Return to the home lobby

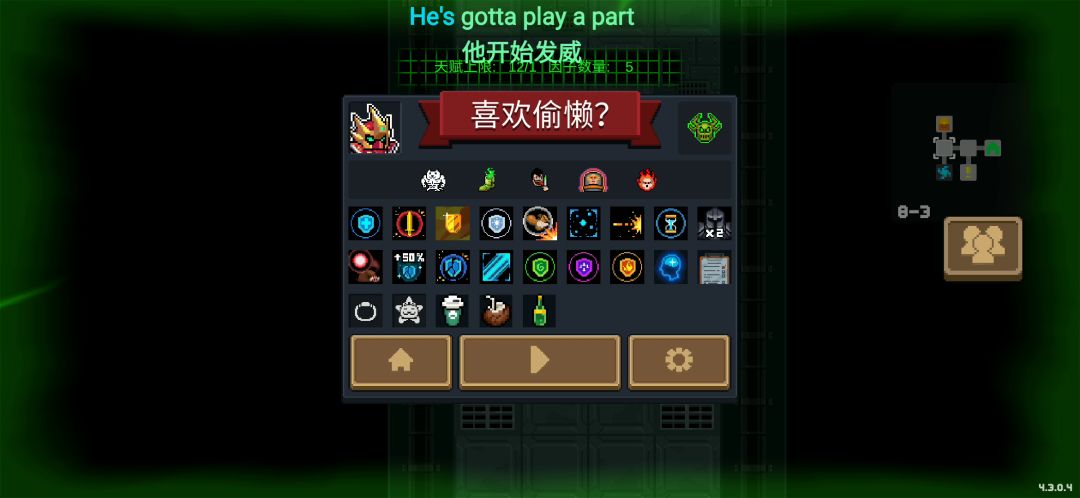[x=401, y=361]
